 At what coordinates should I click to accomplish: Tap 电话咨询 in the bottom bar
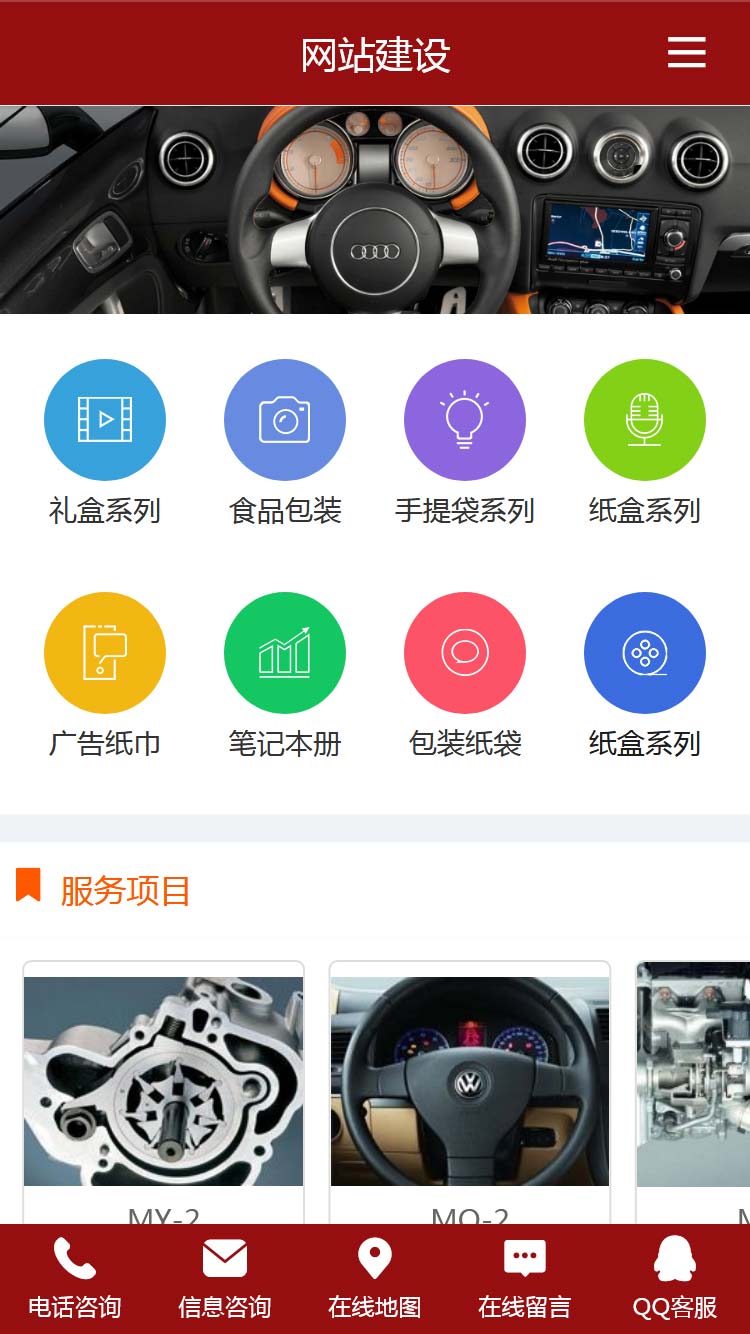[75, 1278]
